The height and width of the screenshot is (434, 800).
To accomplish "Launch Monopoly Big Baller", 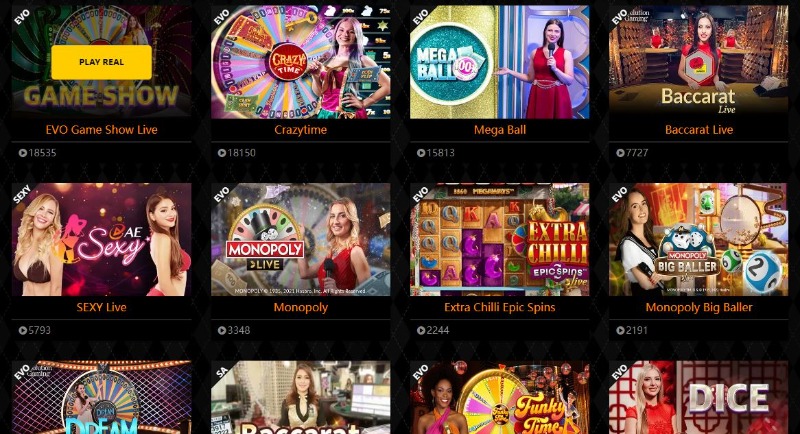I will point(698,239).
